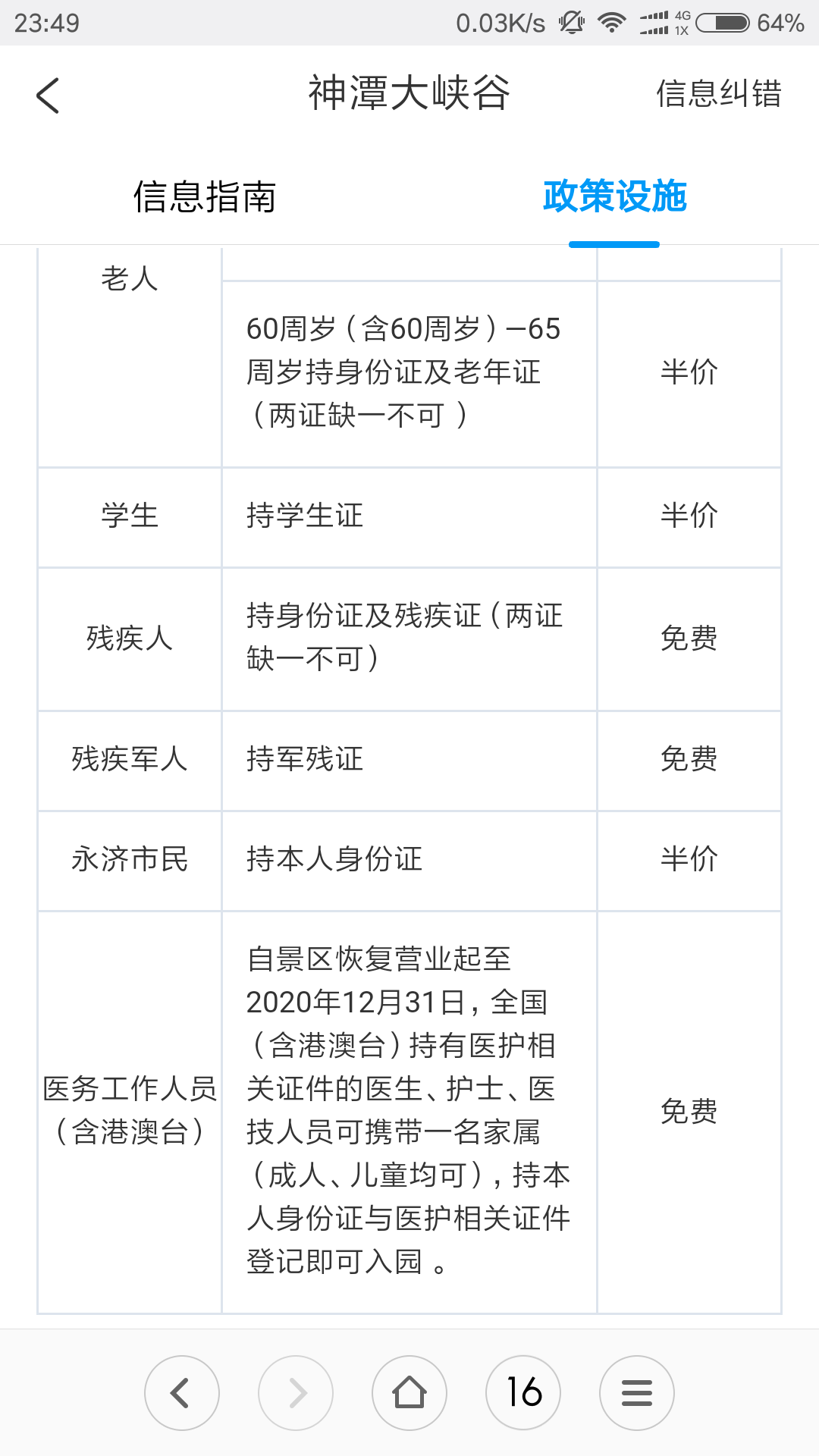Tap the browser forward arrow
This screenshot has width=819, height=1456.
click(296, 1393)
